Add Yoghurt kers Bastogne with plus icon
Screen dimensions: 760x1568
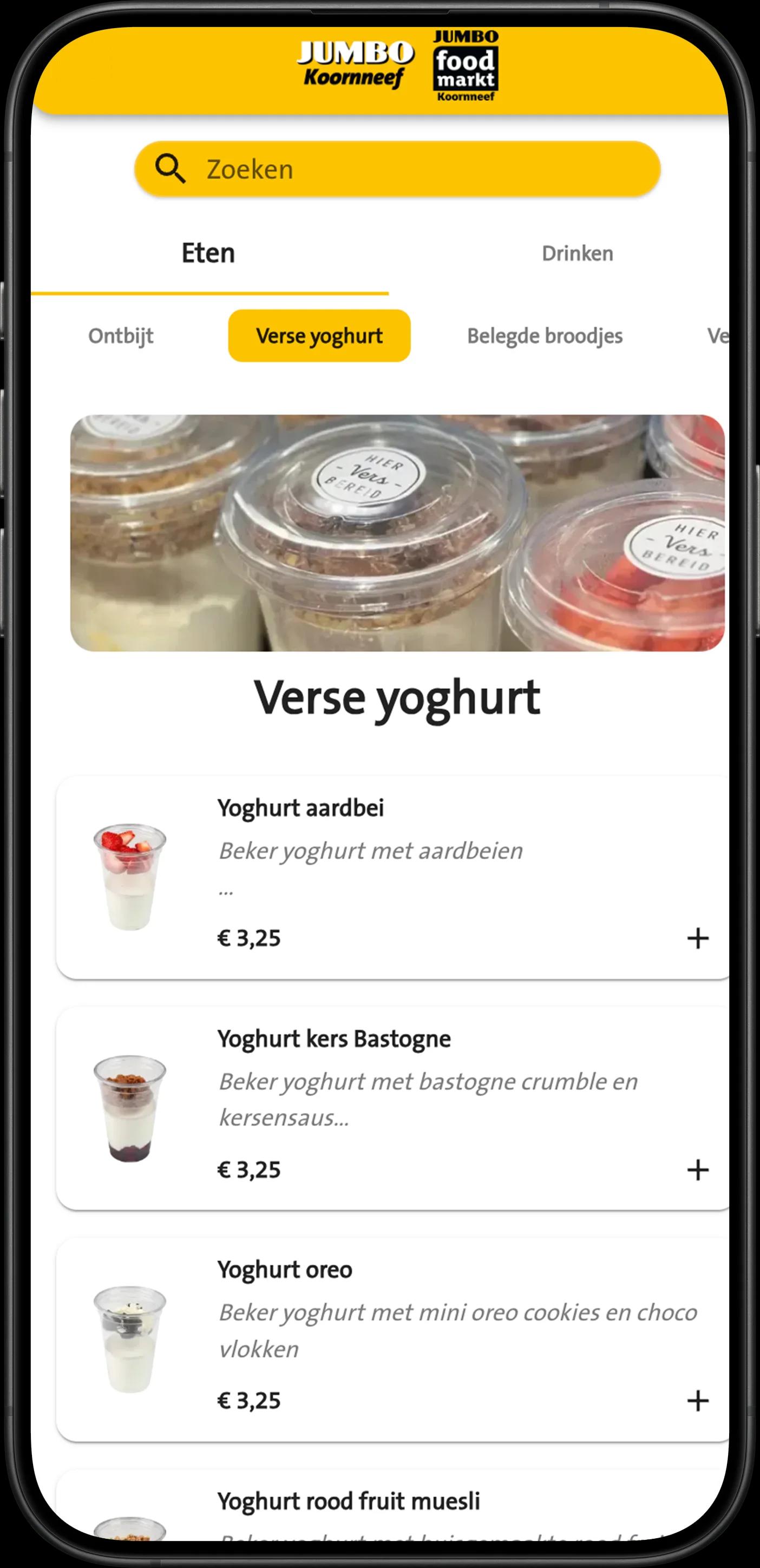698,1169
